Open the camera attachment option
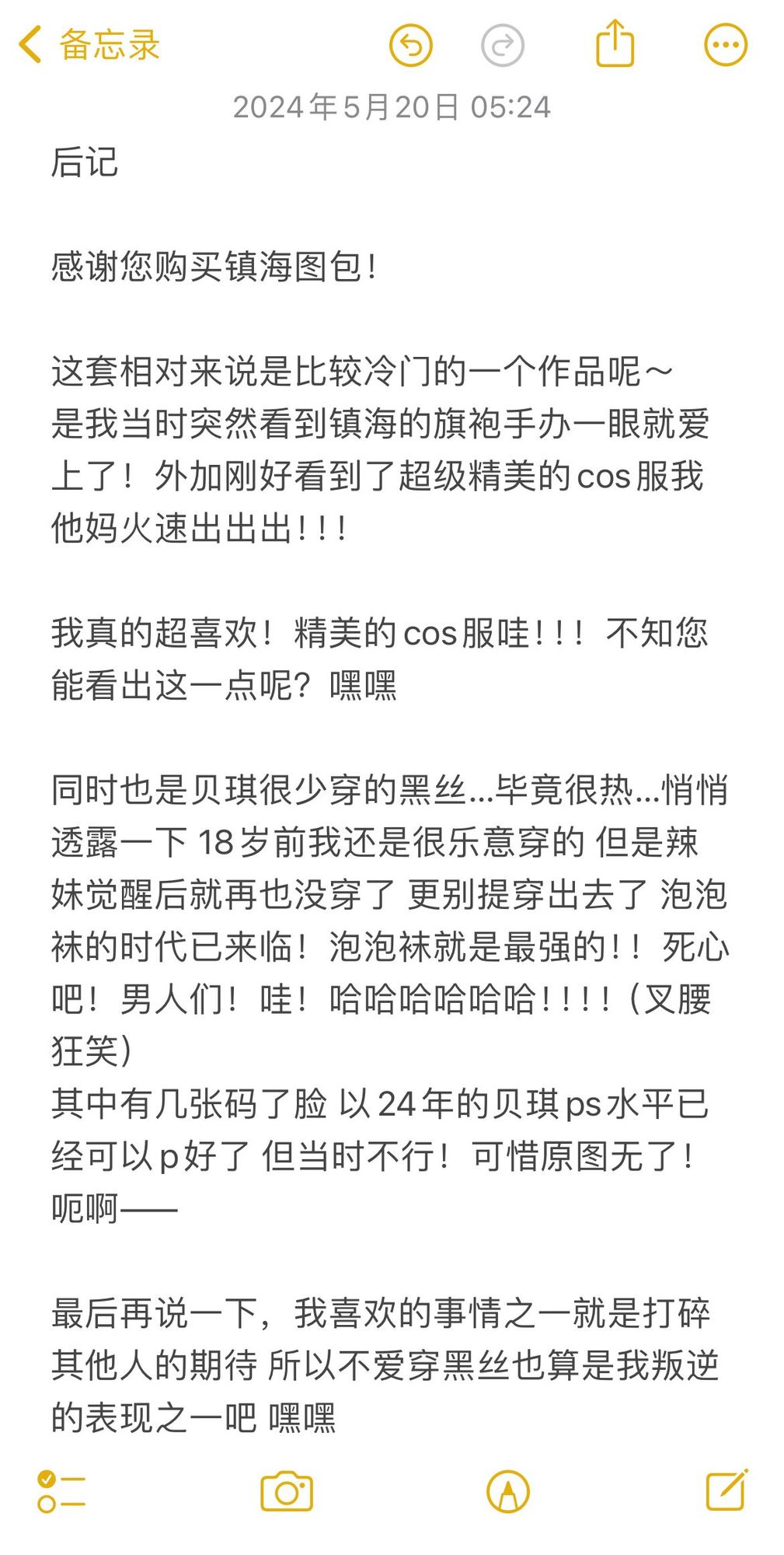784x1555 pixels. click(x=286, y=1492)
